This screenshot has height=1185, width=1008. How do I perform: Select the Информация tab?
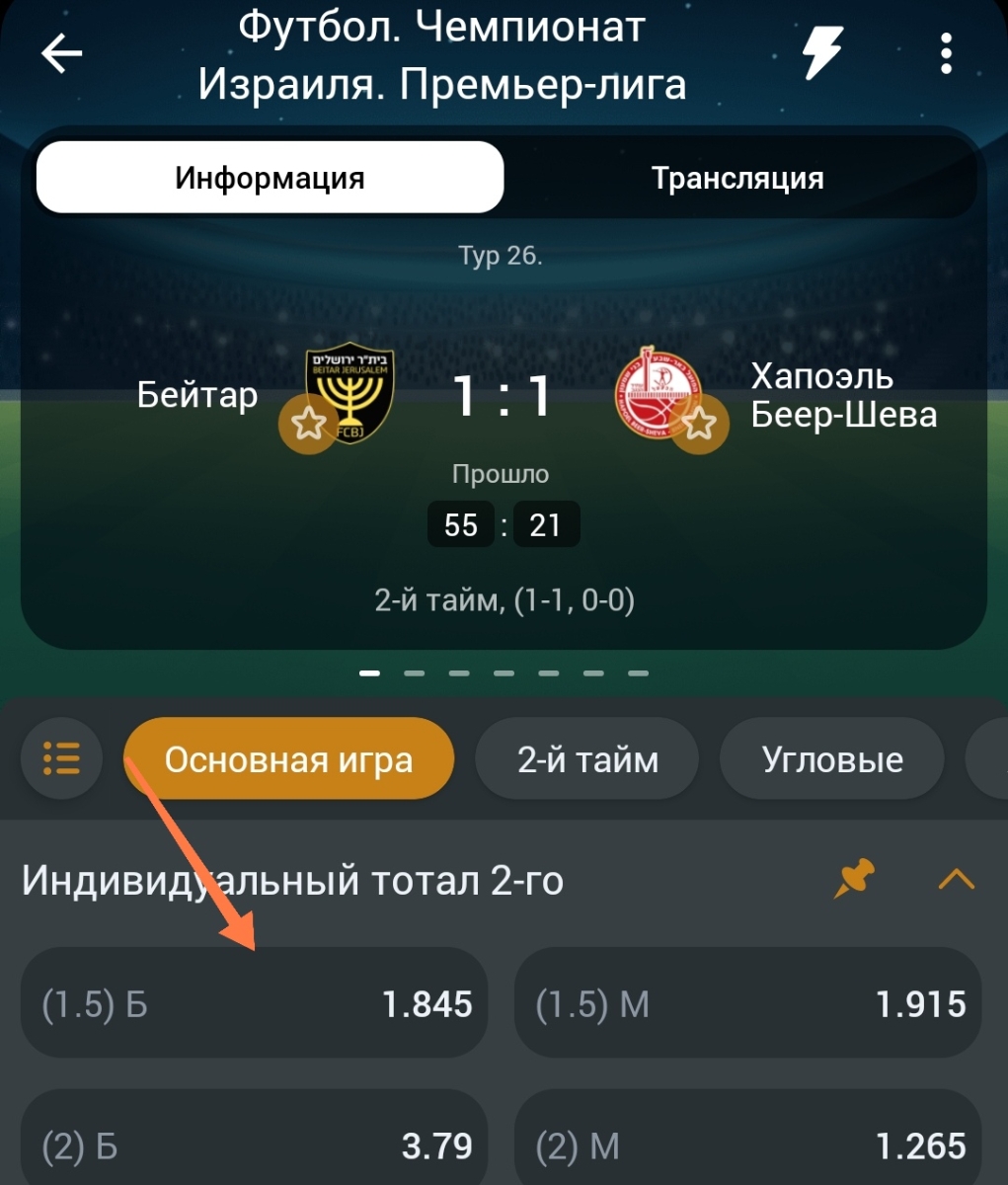[x=270, y=179]
